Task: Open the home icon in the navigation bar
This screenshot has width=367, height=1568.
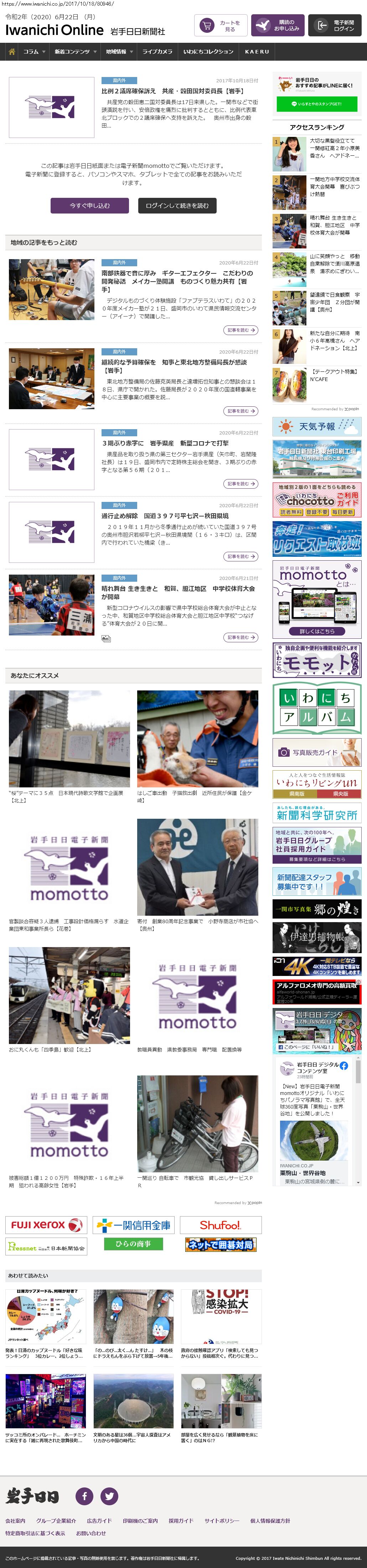Action: coord(11,52)
